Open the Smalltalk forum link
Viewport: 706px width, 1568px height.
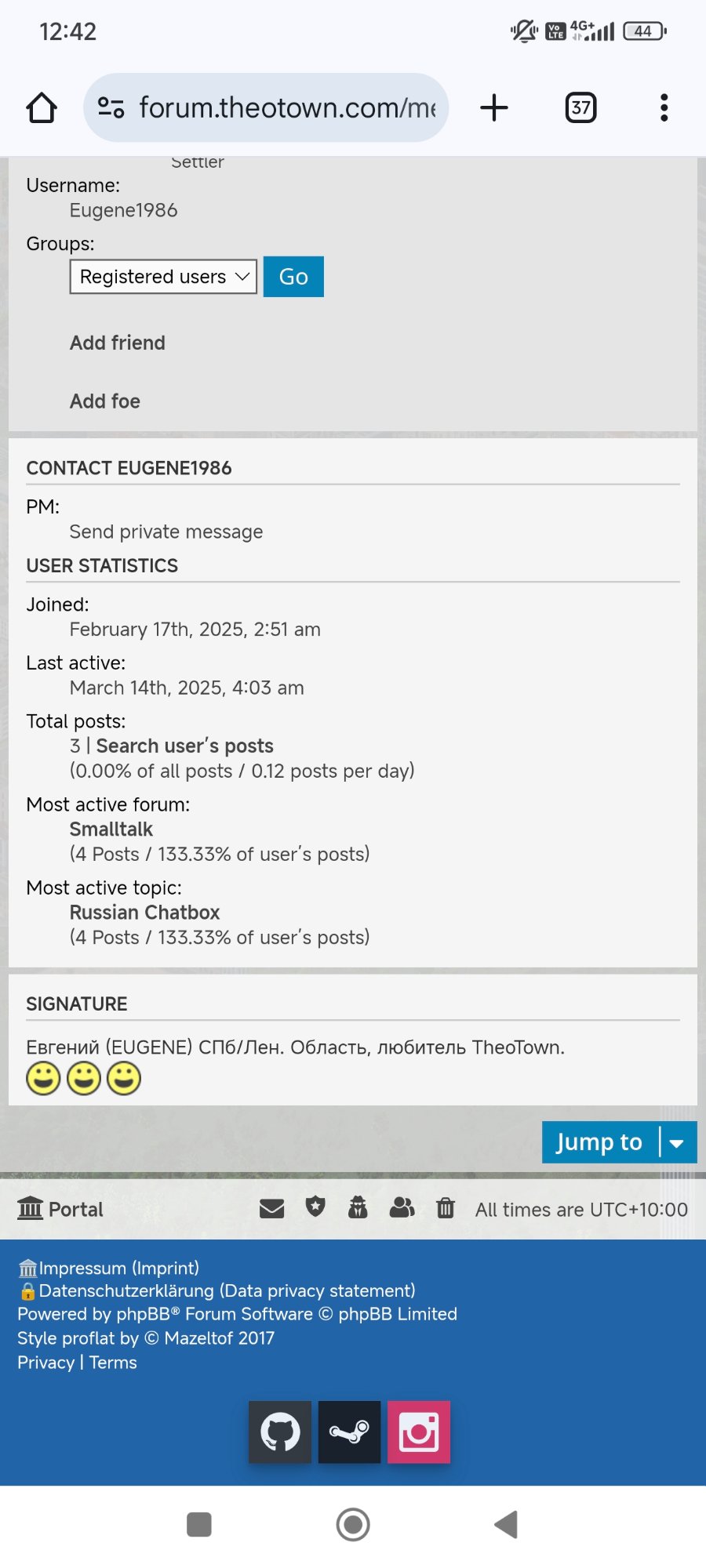coord(111,829)
